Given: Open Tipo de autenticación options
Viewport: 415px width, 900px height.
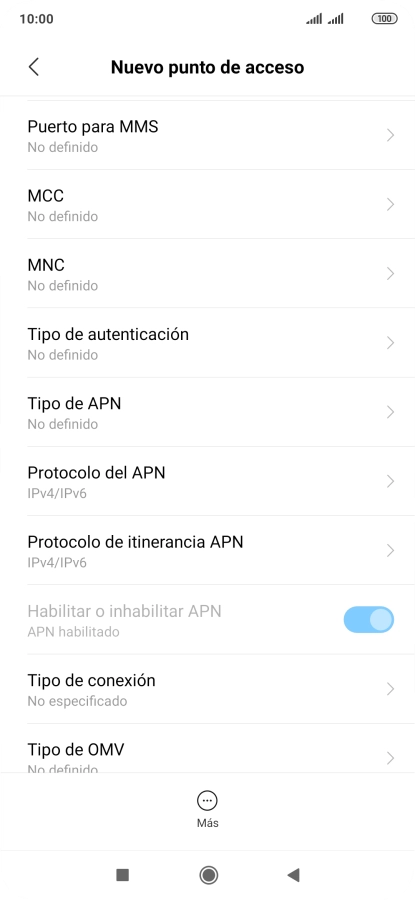Looking at the screenshot, I should pos(207,343).
